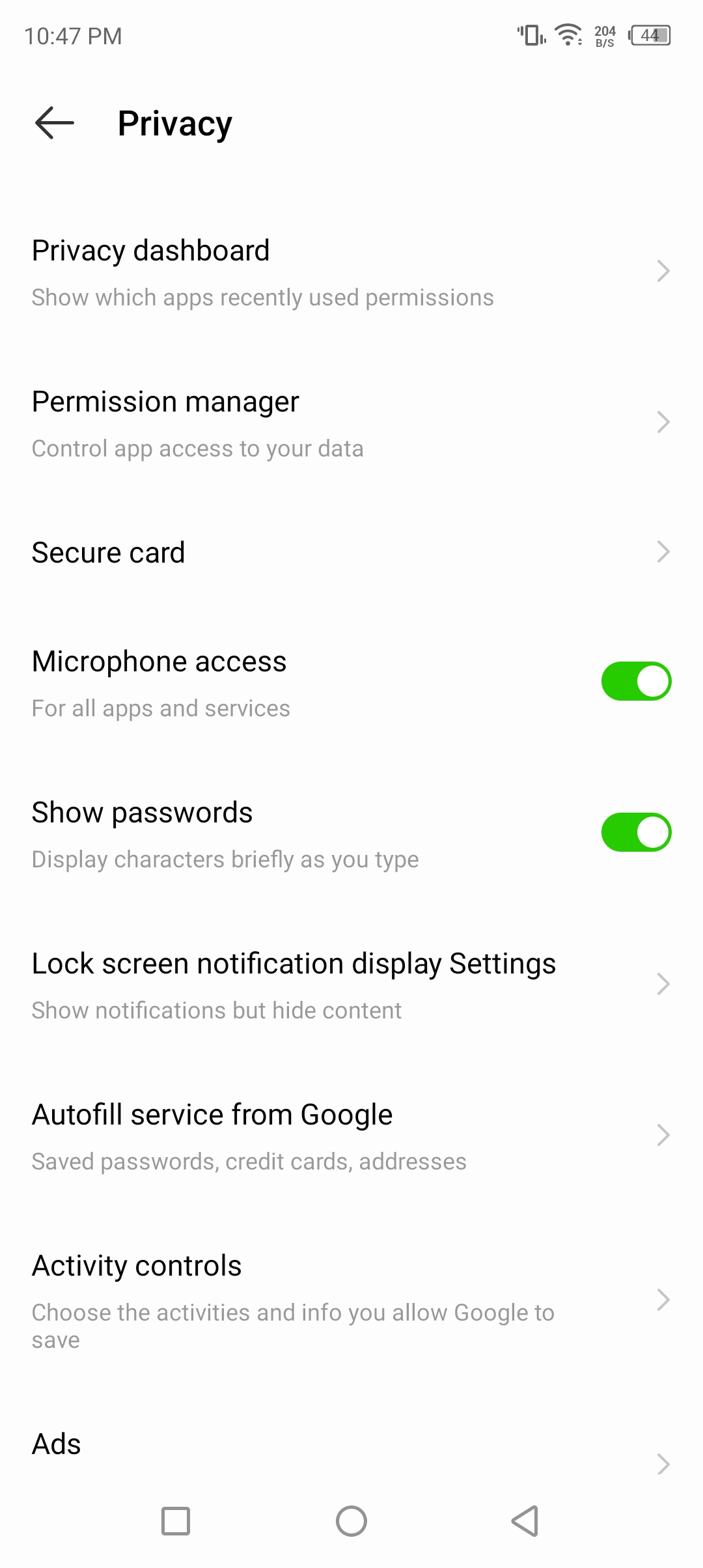Open Permission manager
The height and width of the screenshot is (1568, 703).
coord(351,423)
